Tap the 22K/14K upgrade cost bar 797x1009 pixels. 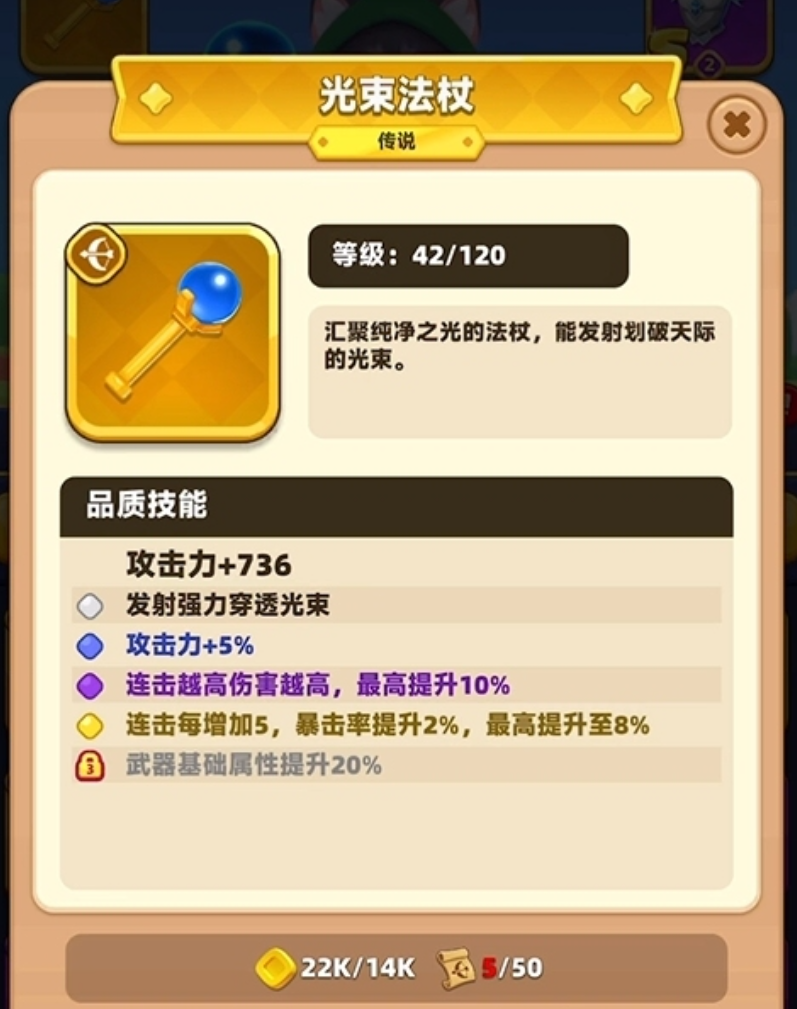396,967
